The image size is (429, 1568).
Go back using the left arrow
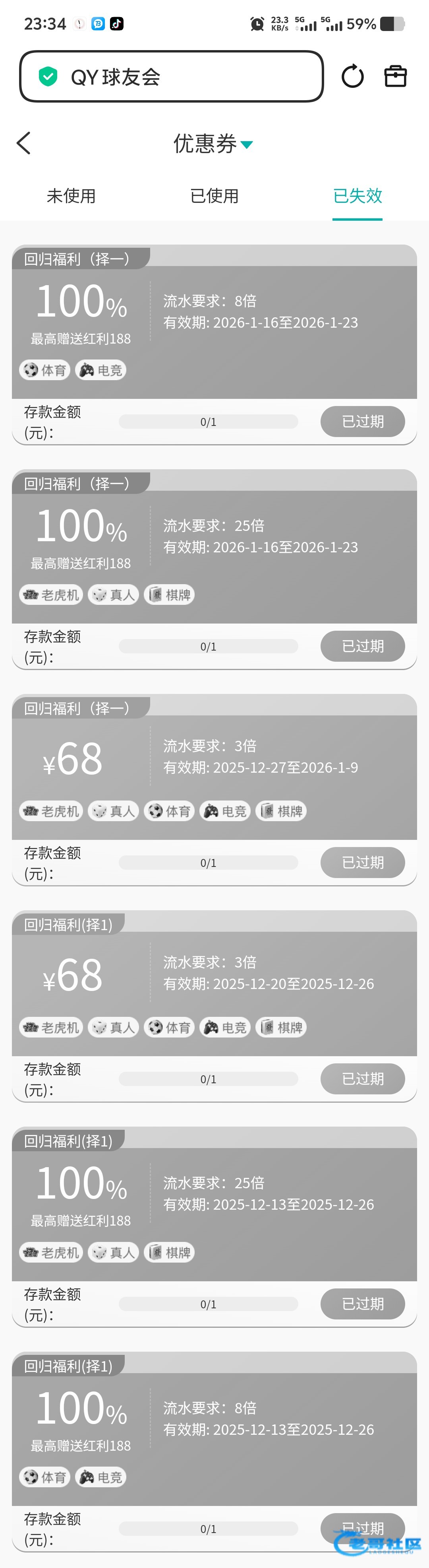click(24, 144)
